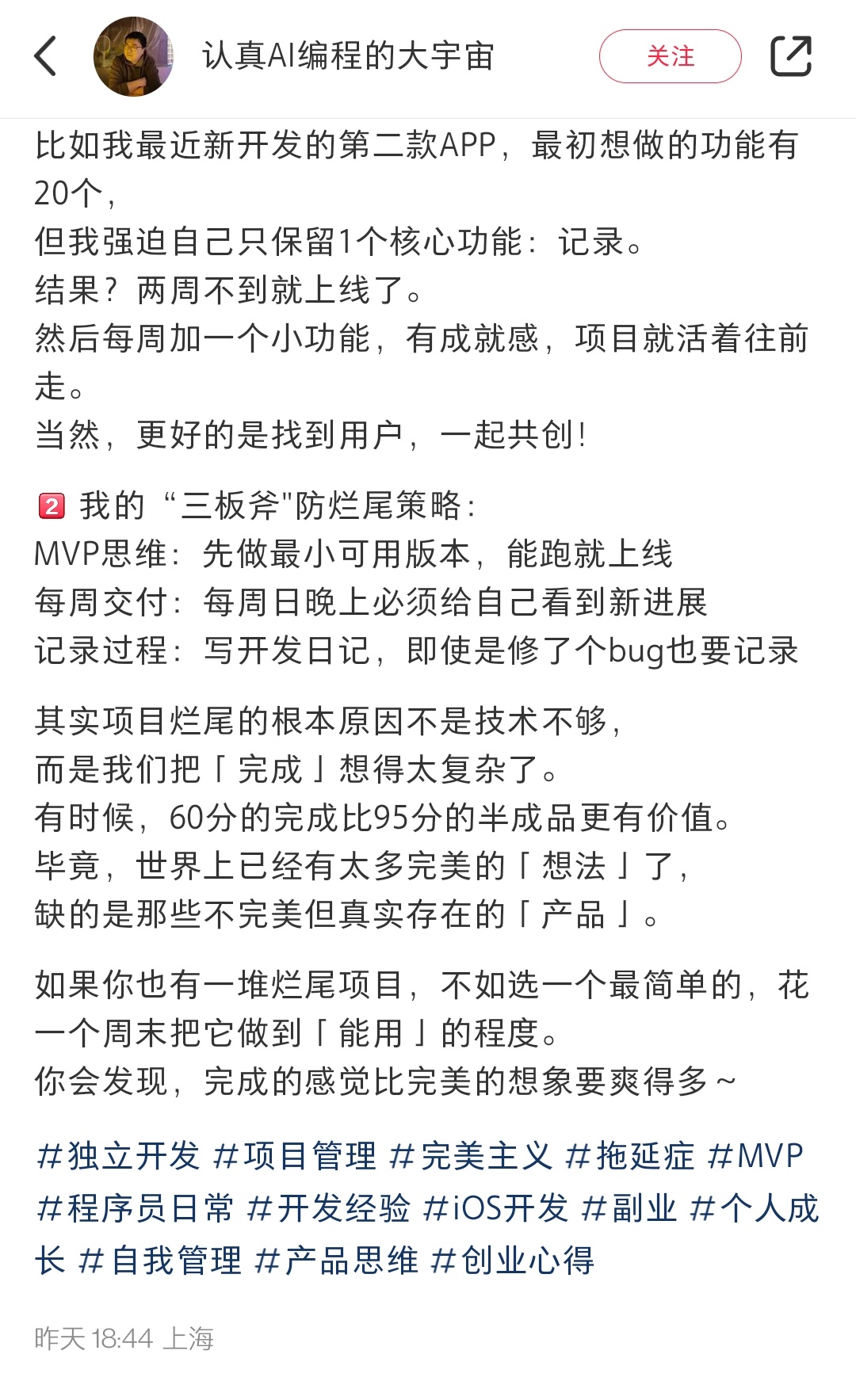The width and height of the screenshot is (856, 1400).
Task: Open the #独立开发 hashtag
Action: click(117, 1156)
